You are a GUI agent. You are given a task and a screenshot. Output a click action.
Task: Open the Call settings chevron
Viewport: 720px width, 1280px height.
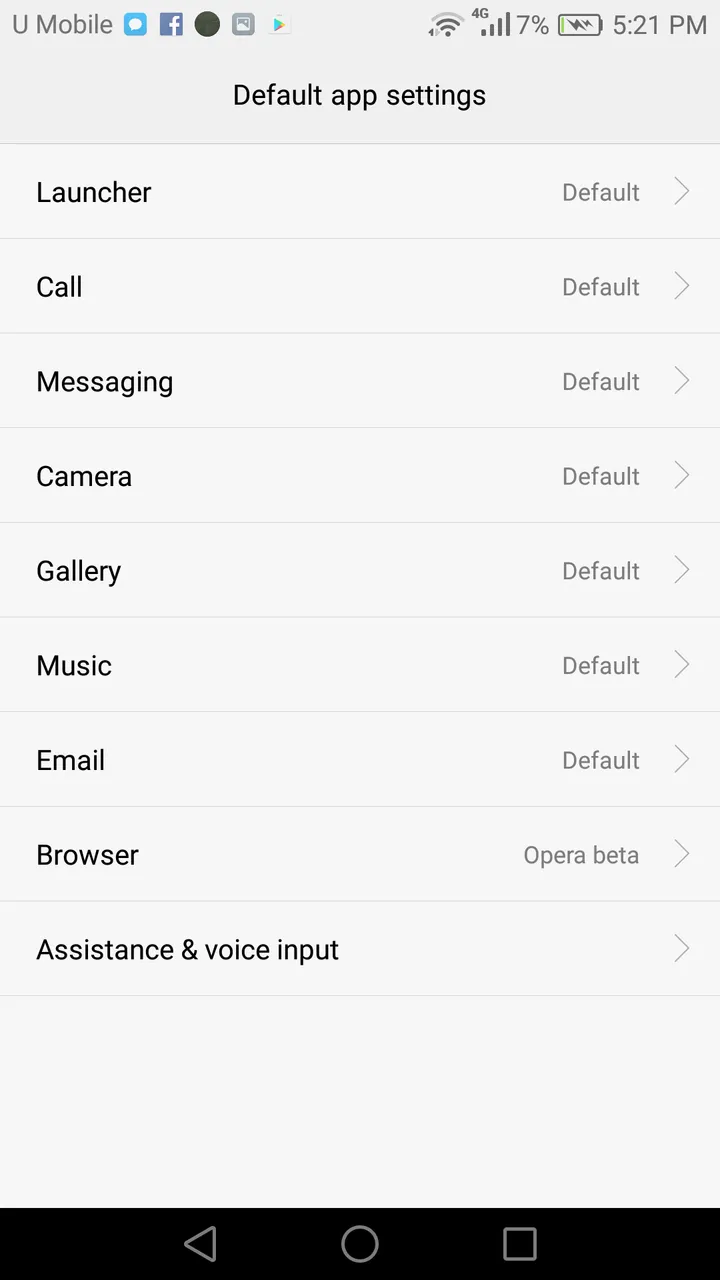pos(681,286)
